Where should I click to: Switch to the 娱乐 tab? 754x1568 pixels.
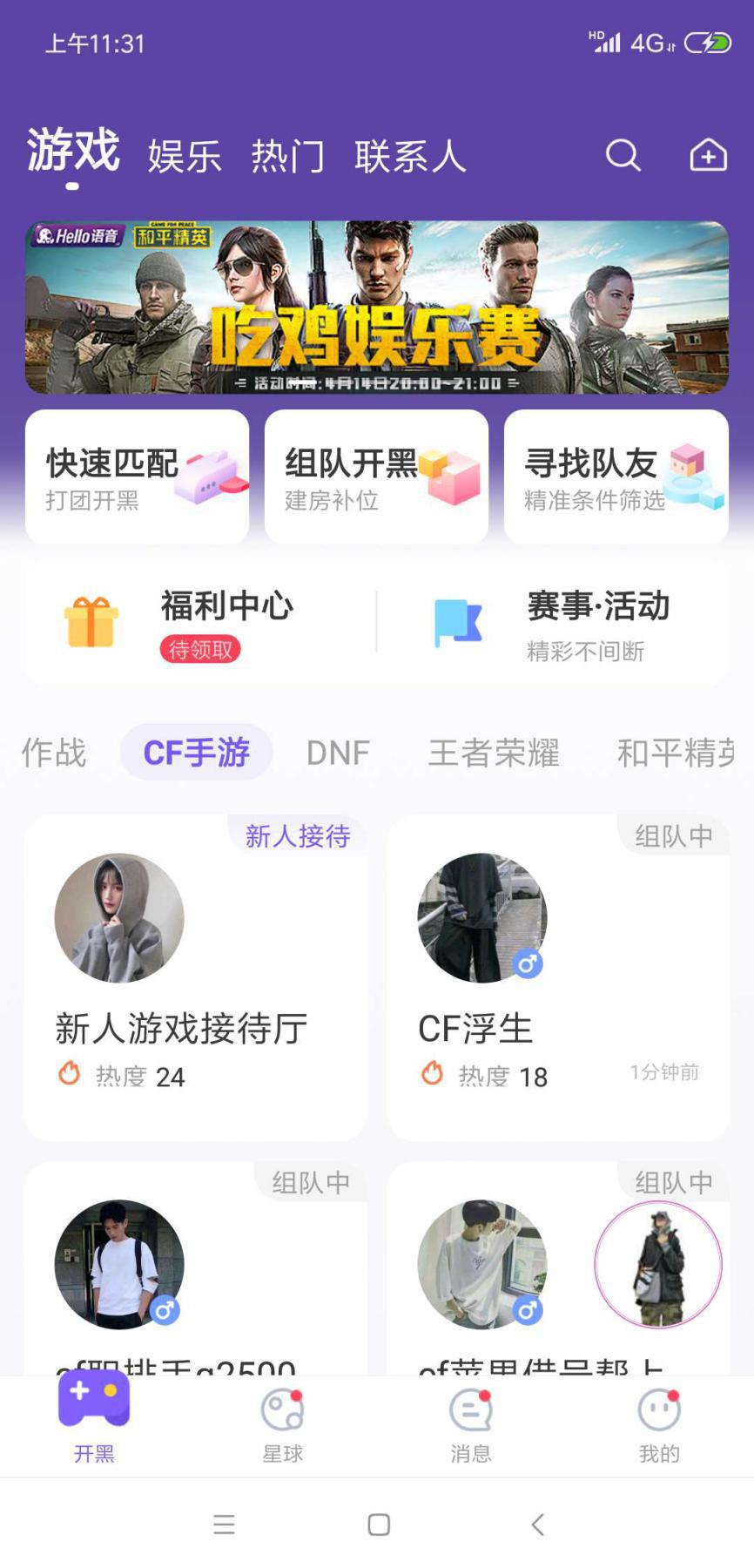point(185,158)
